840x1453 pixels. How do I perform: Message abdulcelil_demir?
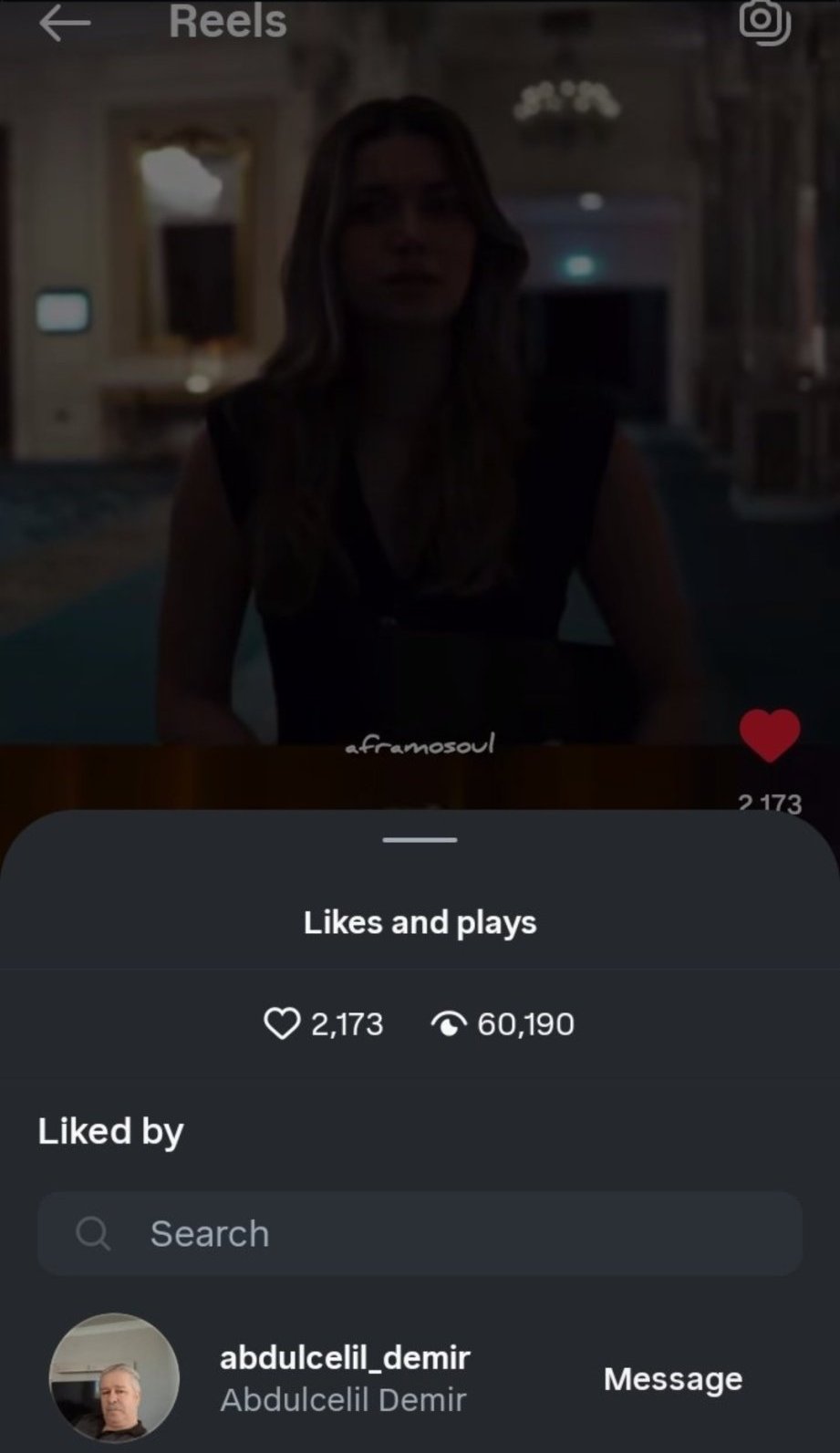tap(672, 1378)
